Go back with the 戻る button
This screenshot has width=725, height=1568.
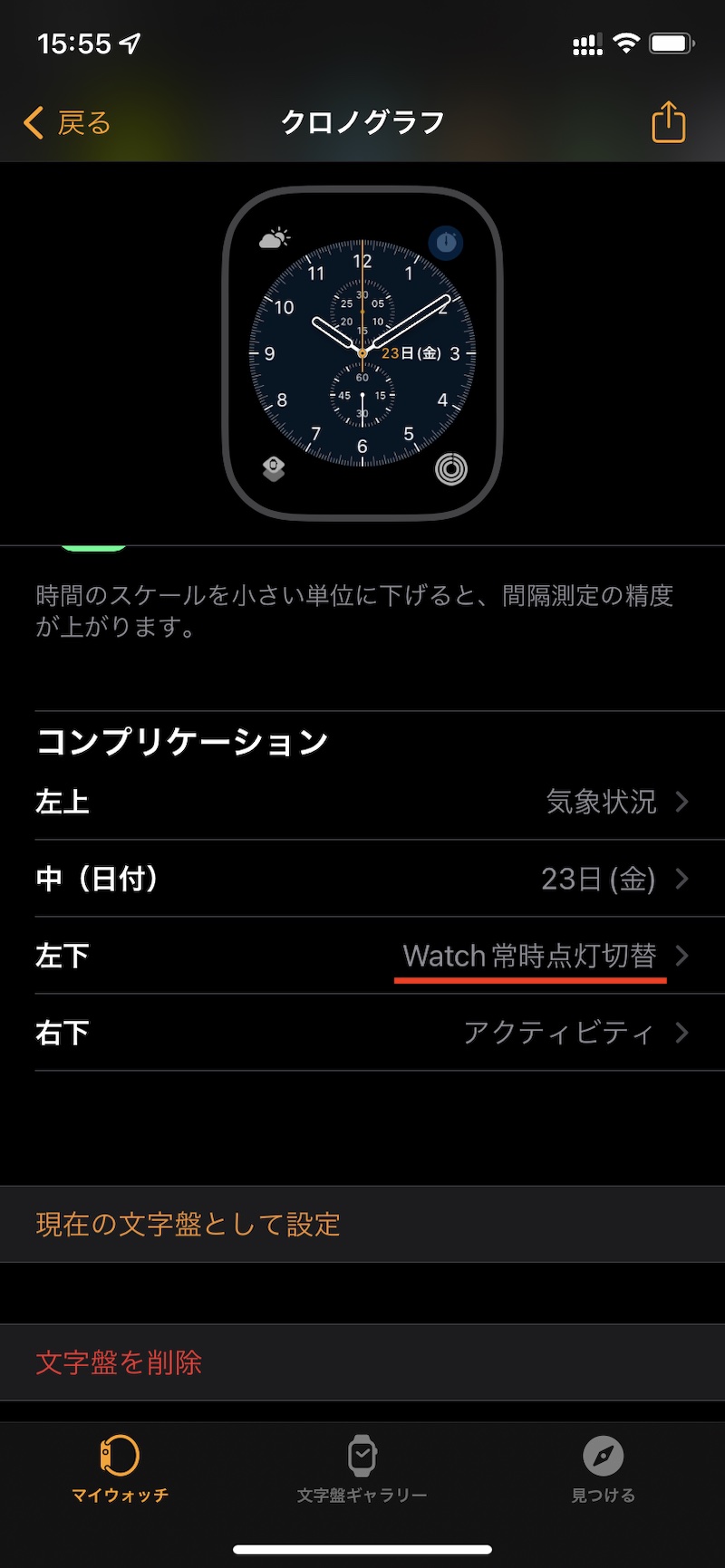tap(67, 122)
